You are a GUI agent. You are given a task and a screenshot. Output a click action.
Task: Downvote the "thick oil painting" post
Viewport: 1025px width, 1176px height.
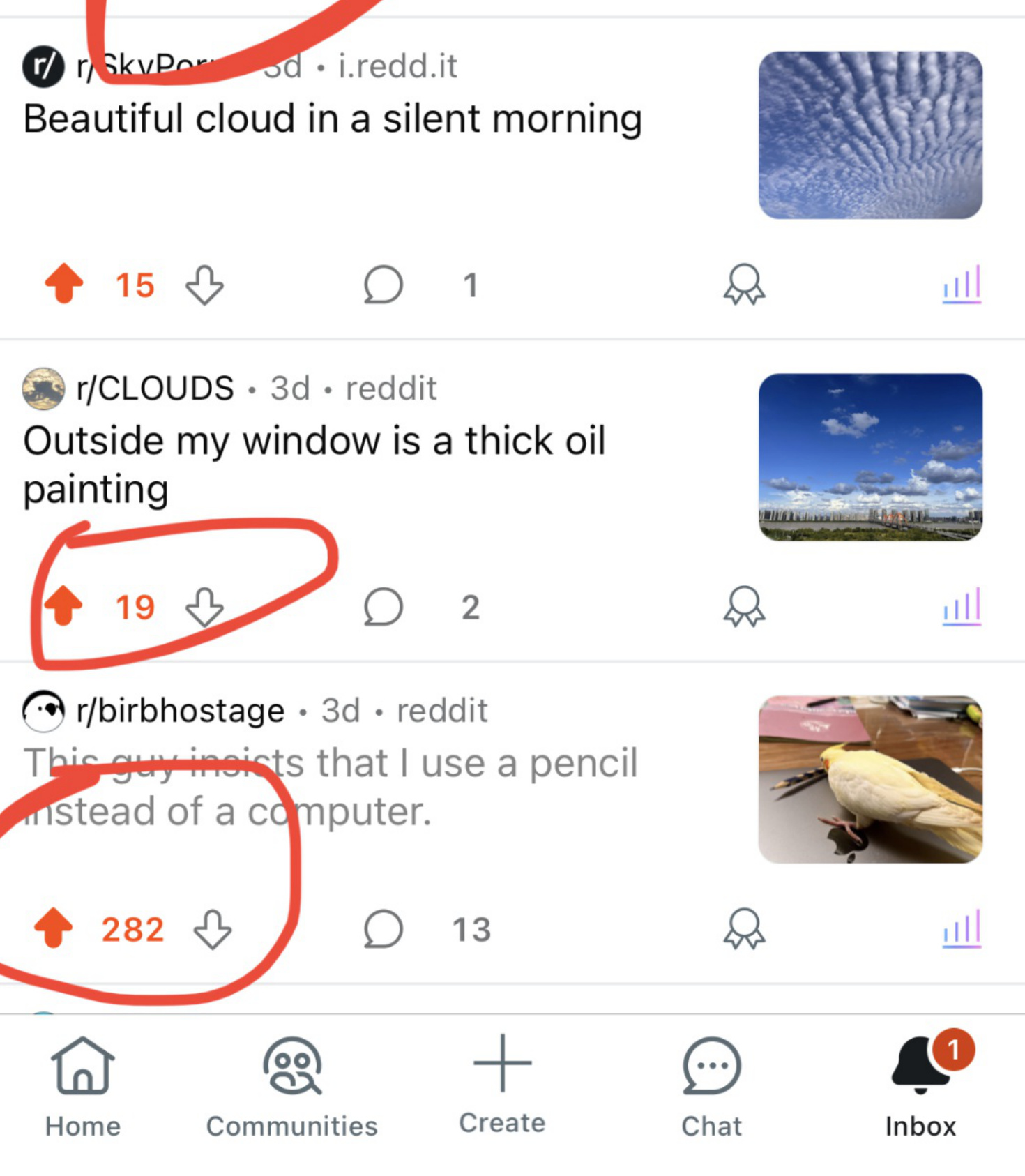click(204, 607)
